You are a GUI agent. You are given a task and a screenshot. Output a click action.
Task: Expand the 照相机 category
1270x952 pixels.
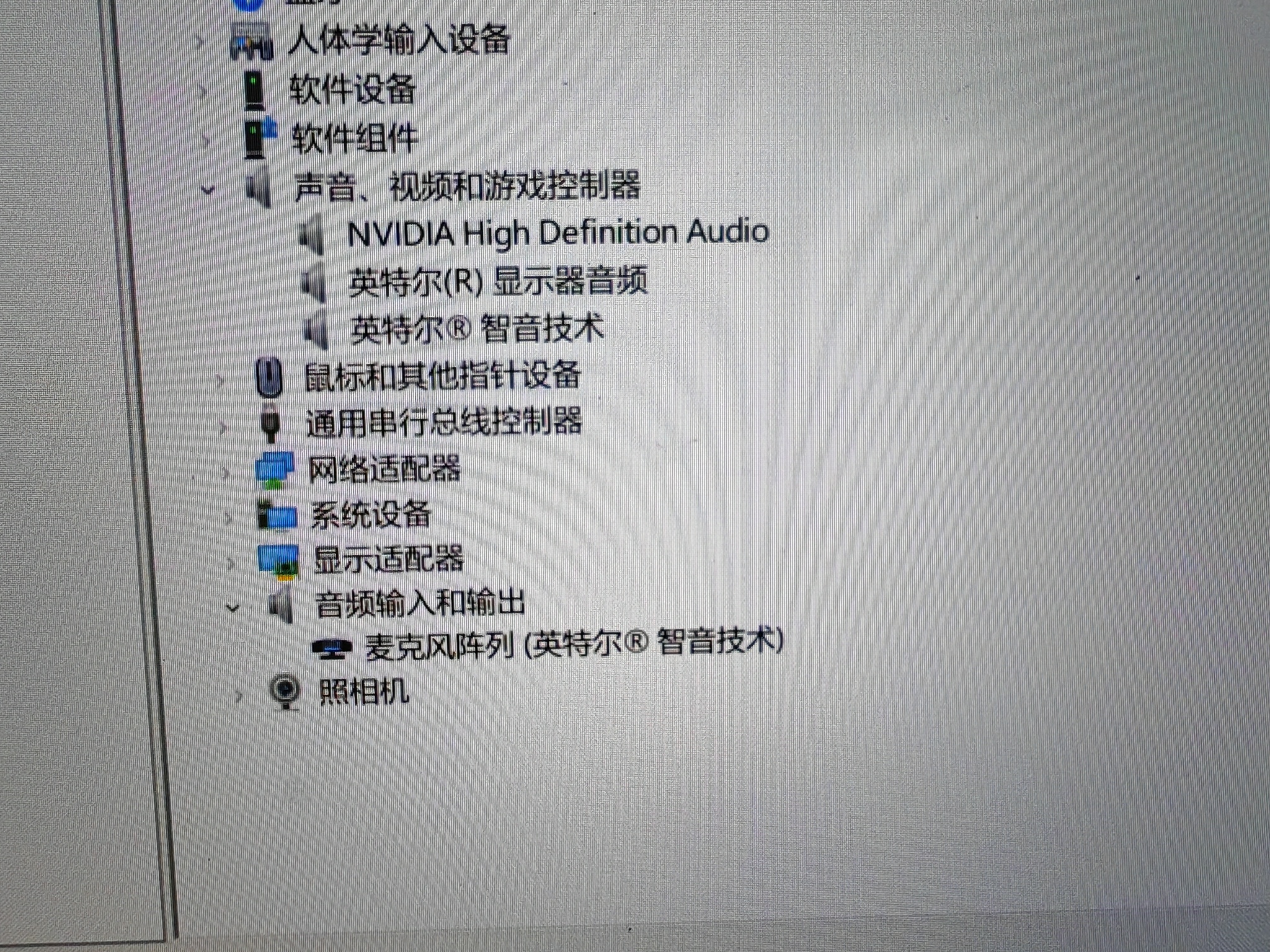pos(239,695)
